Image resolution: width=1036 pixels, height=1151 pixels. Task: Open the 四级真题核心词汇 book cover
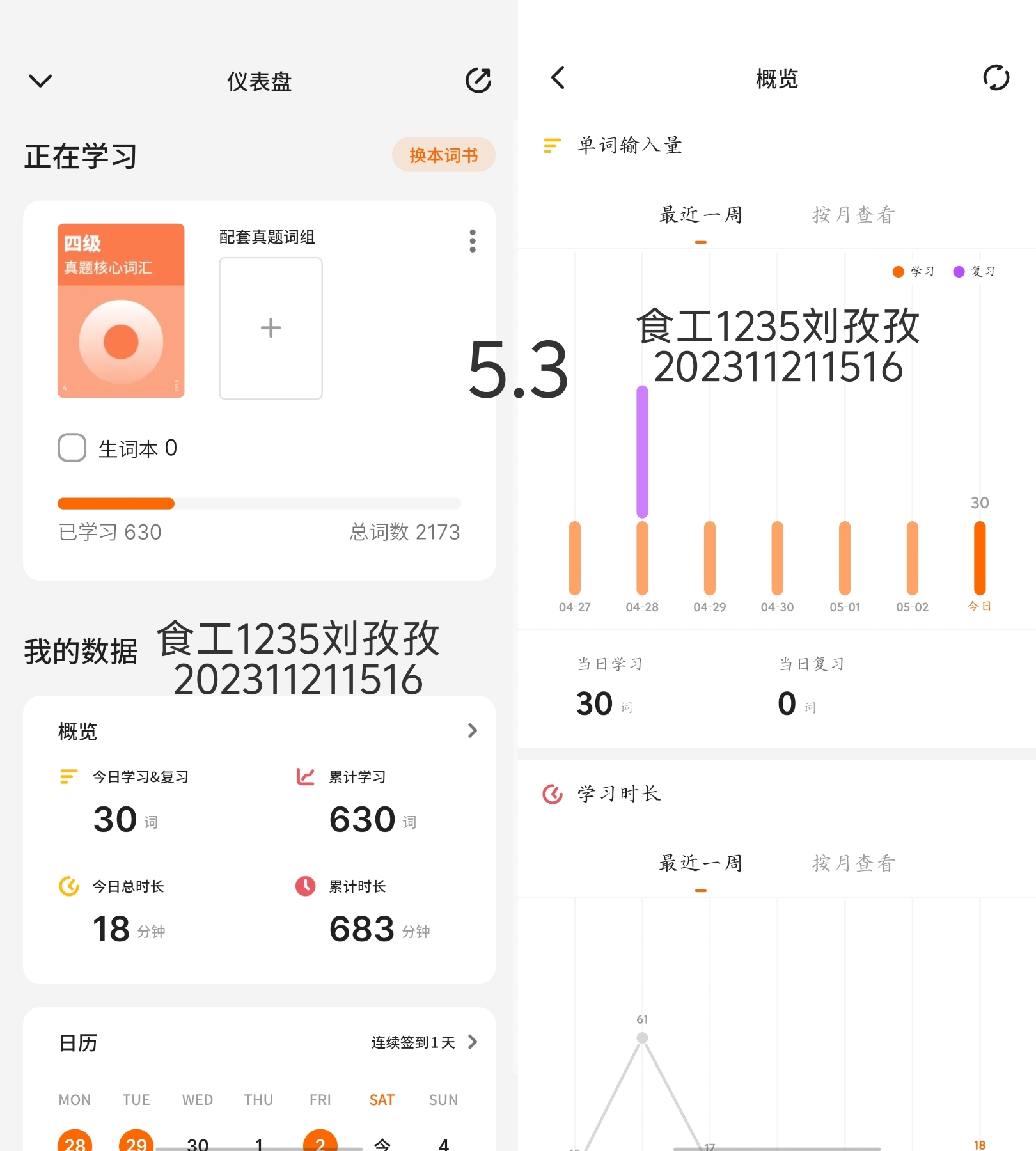coord(121,311)
